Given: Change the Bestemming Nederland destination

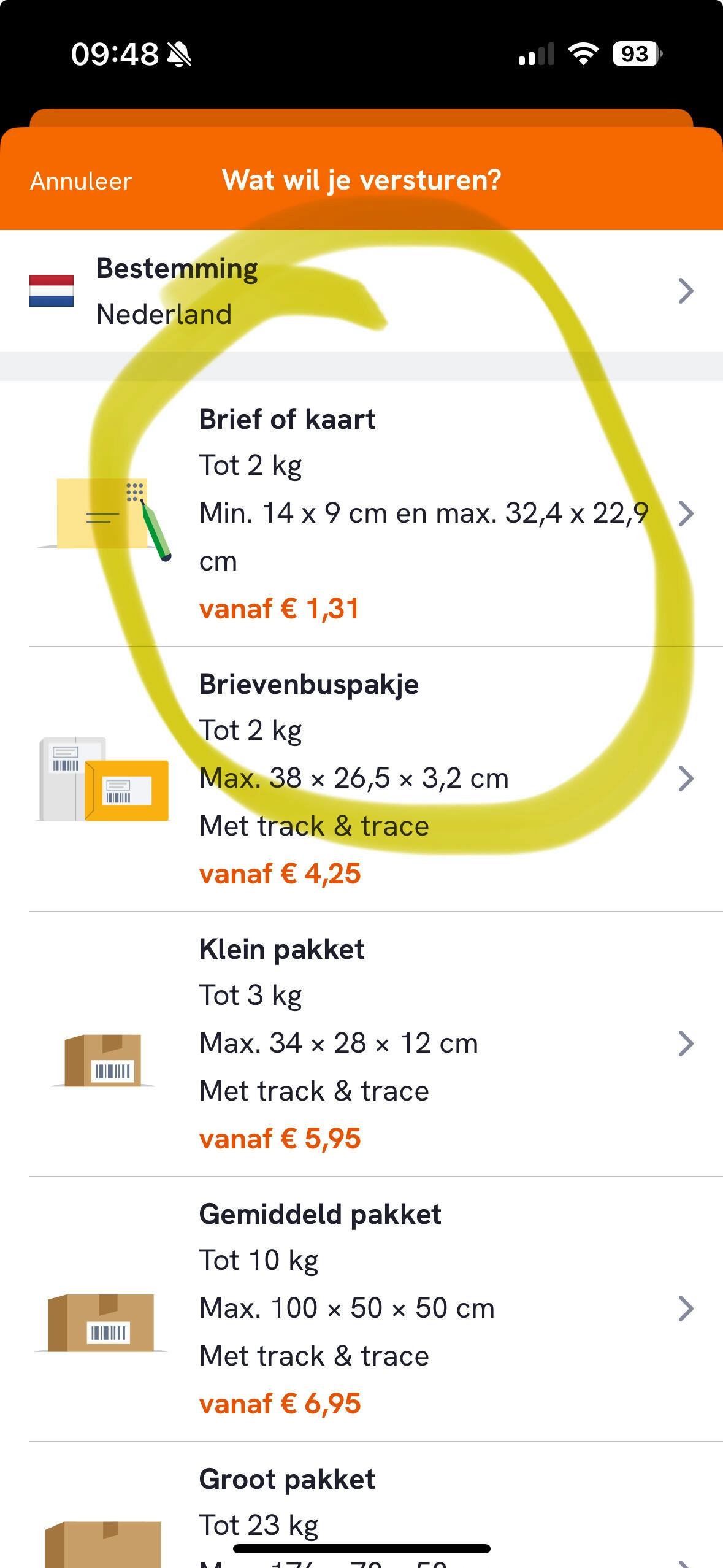Looking at the screenshot, I should coord(361,291).
